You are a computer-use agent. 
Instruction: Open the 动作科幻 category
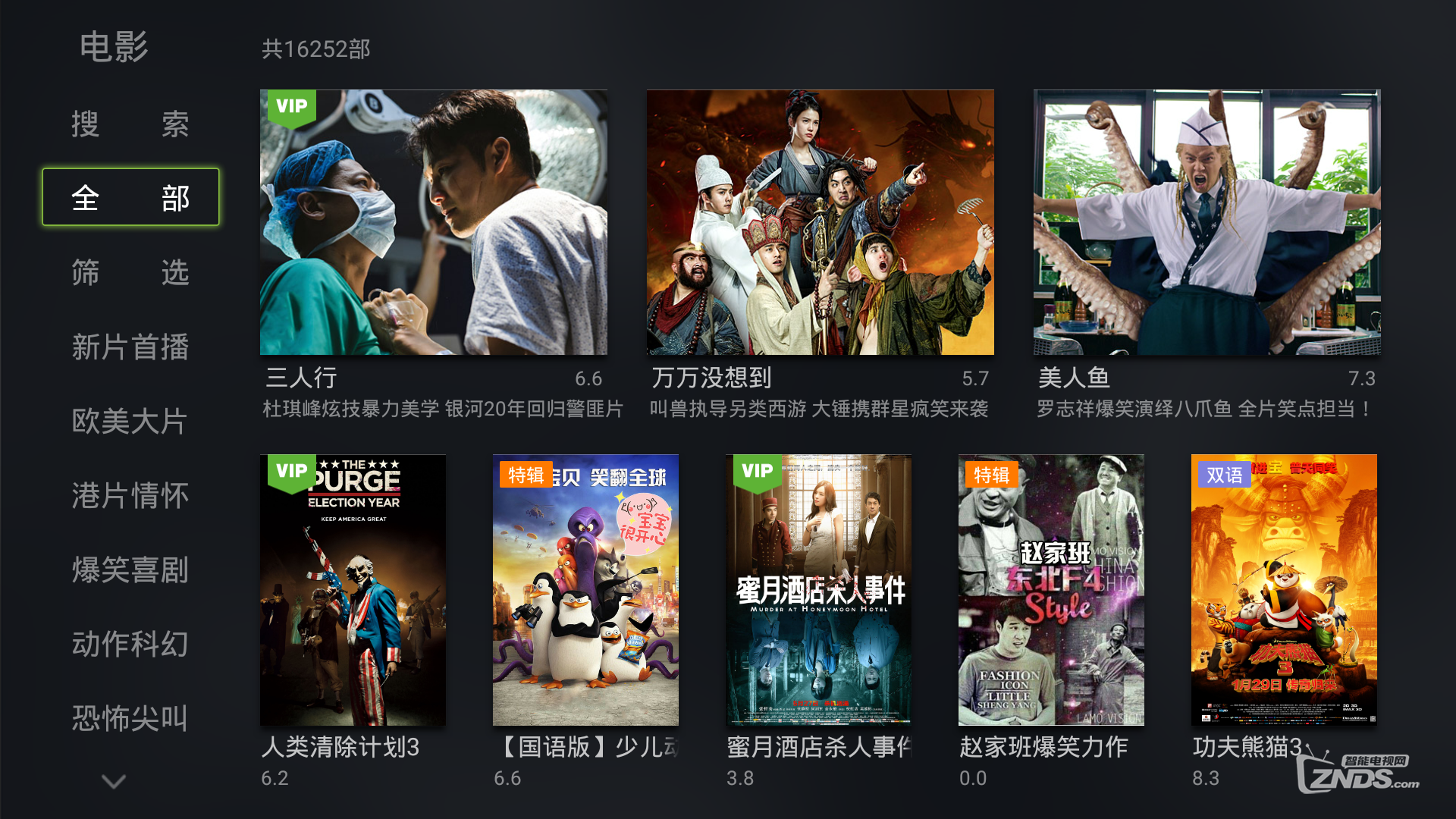point(130,644)
